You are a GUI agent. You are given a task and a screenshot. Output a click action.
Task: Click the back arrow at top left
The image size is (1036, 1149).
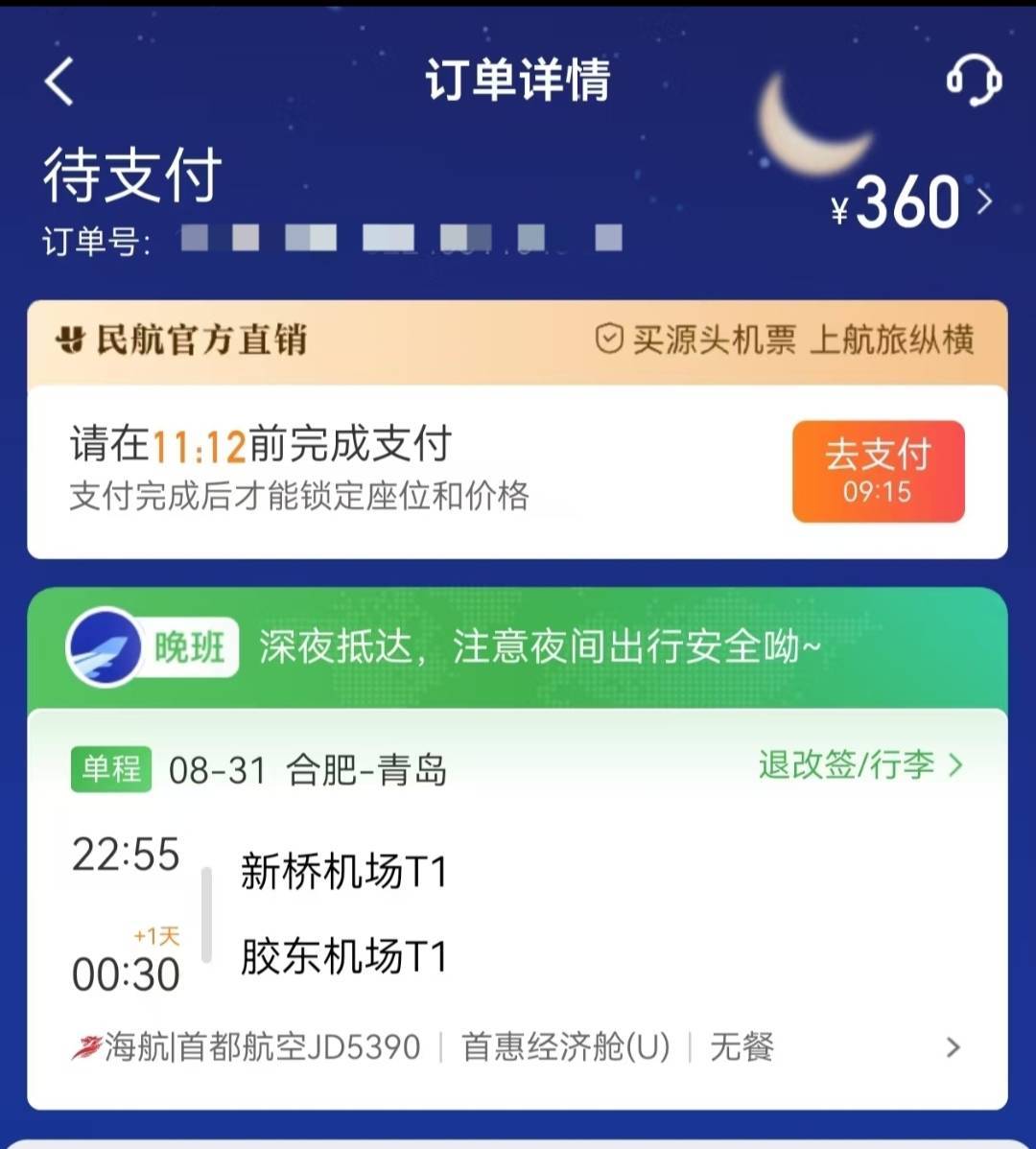(x=59, y=82)
